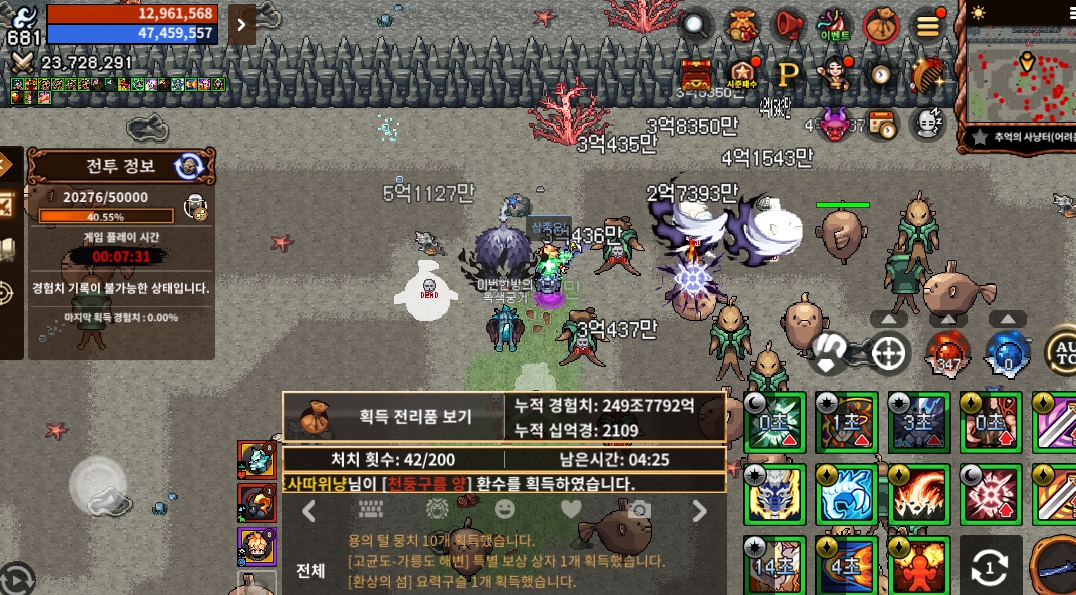Tap the refresh icon on 전투 정보 panel
Image resolution: width=1076 pixels, height=595 pixels.
coord(189,166)
